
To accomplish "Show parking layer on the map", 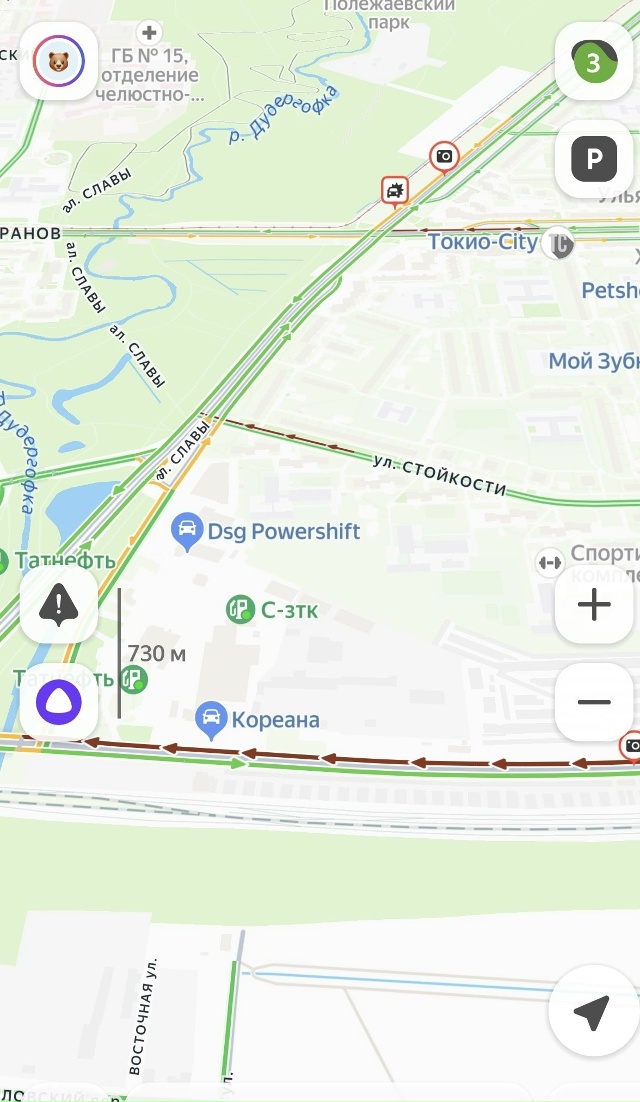I will pos(593,159).
